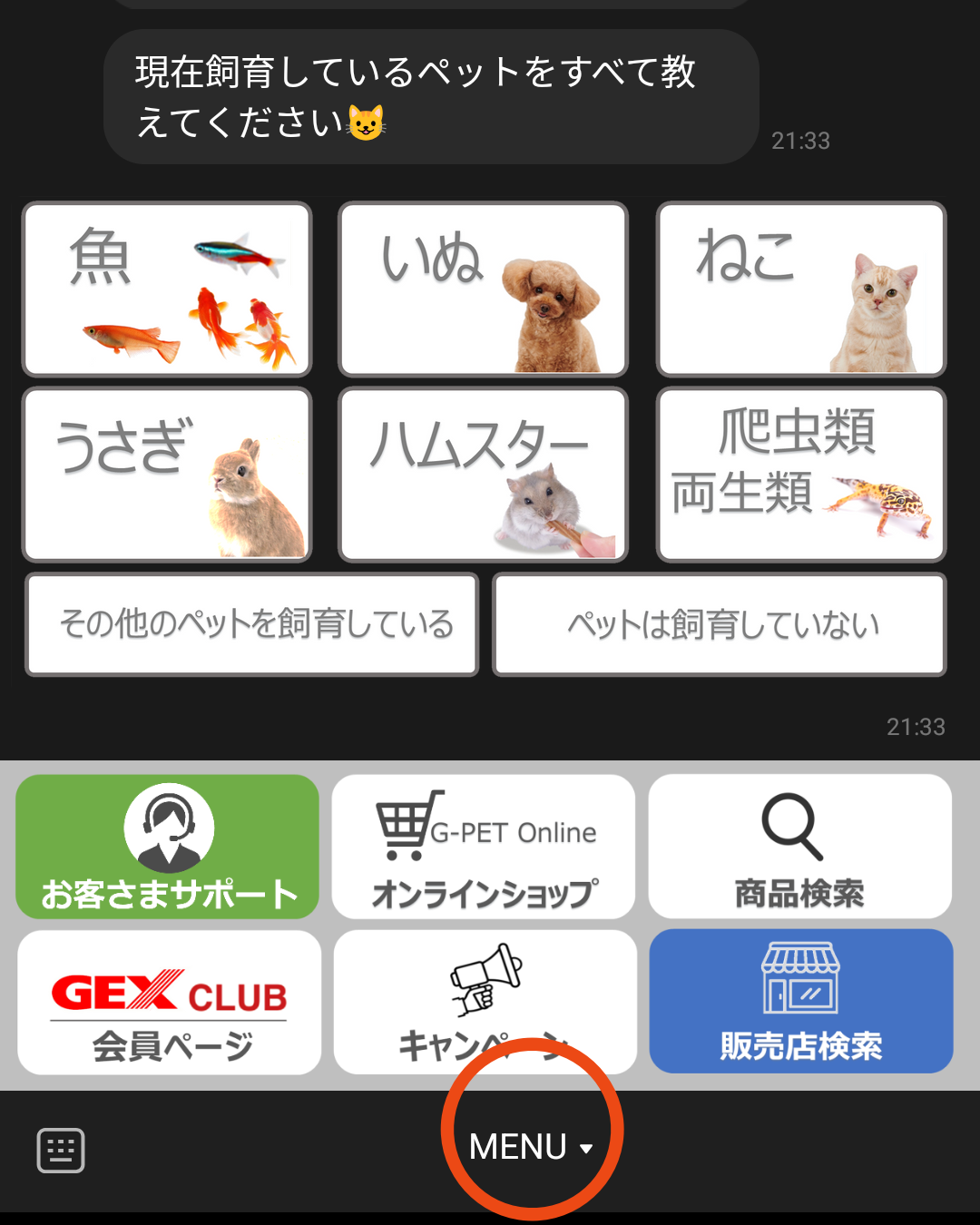This screenshot has width=980, height=1225.
Task: Tap その他のペットを飼育している button
Action: 252,624
